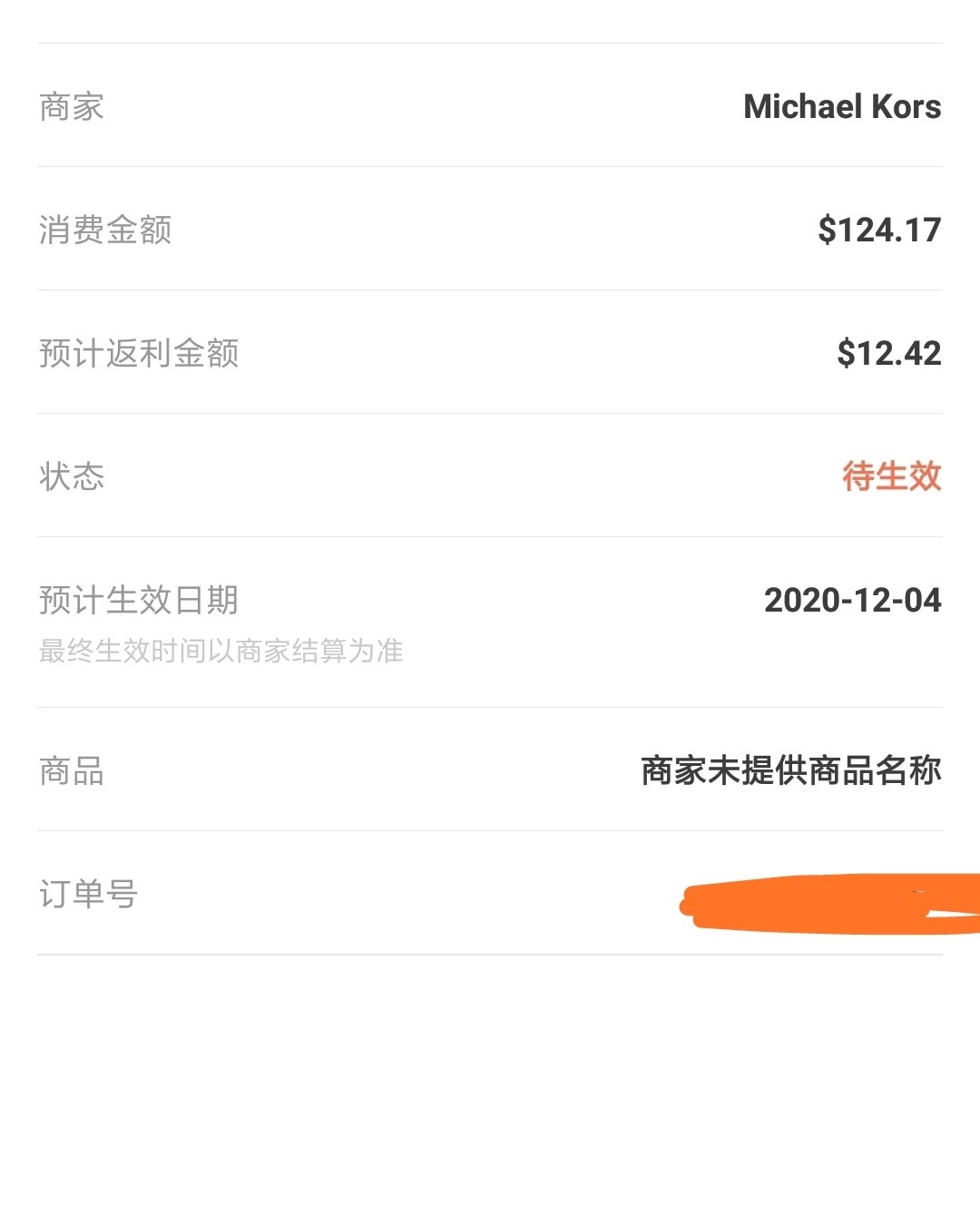Click the estimated rebate value $12.42

click(x=887, y=353)
